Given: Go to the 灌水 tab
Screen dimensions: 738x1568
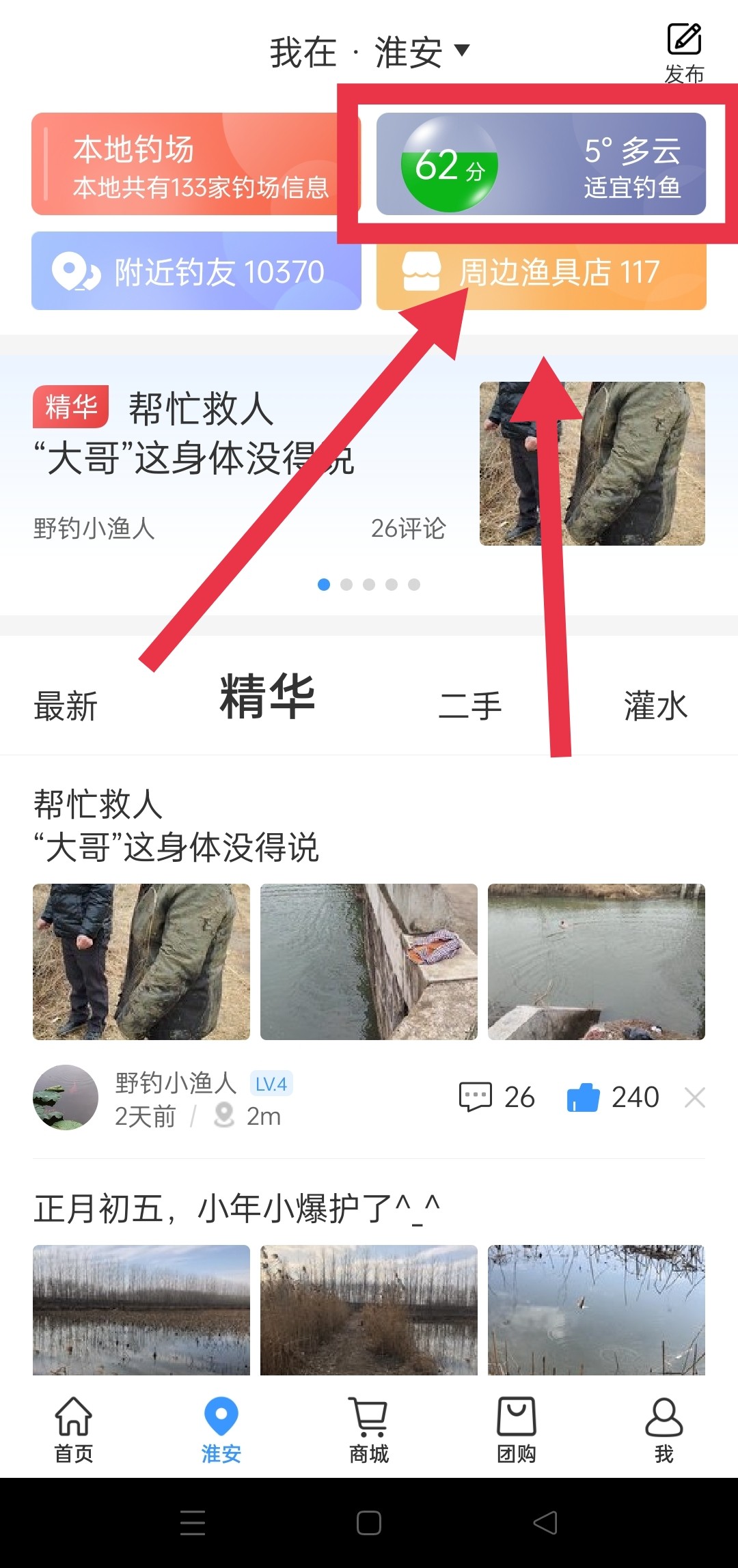Looking at the screenshot, I should point(655,705).
